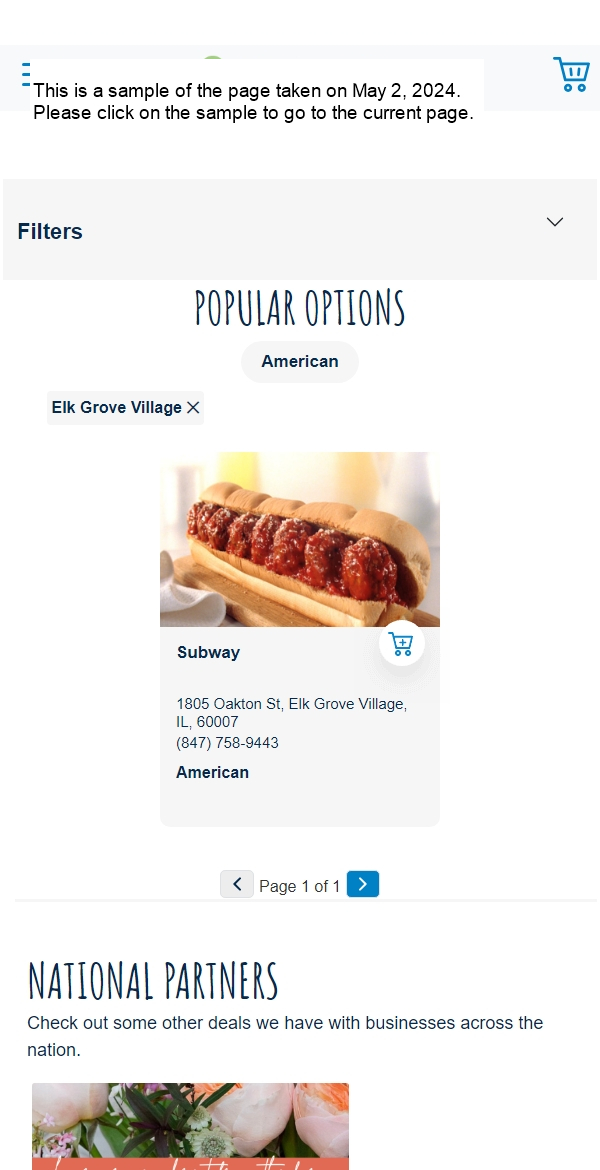This screenshot has height=1170, width=600.
Task: Remove the Elk Grove Village filter
Action: click(x=193, y=408)
